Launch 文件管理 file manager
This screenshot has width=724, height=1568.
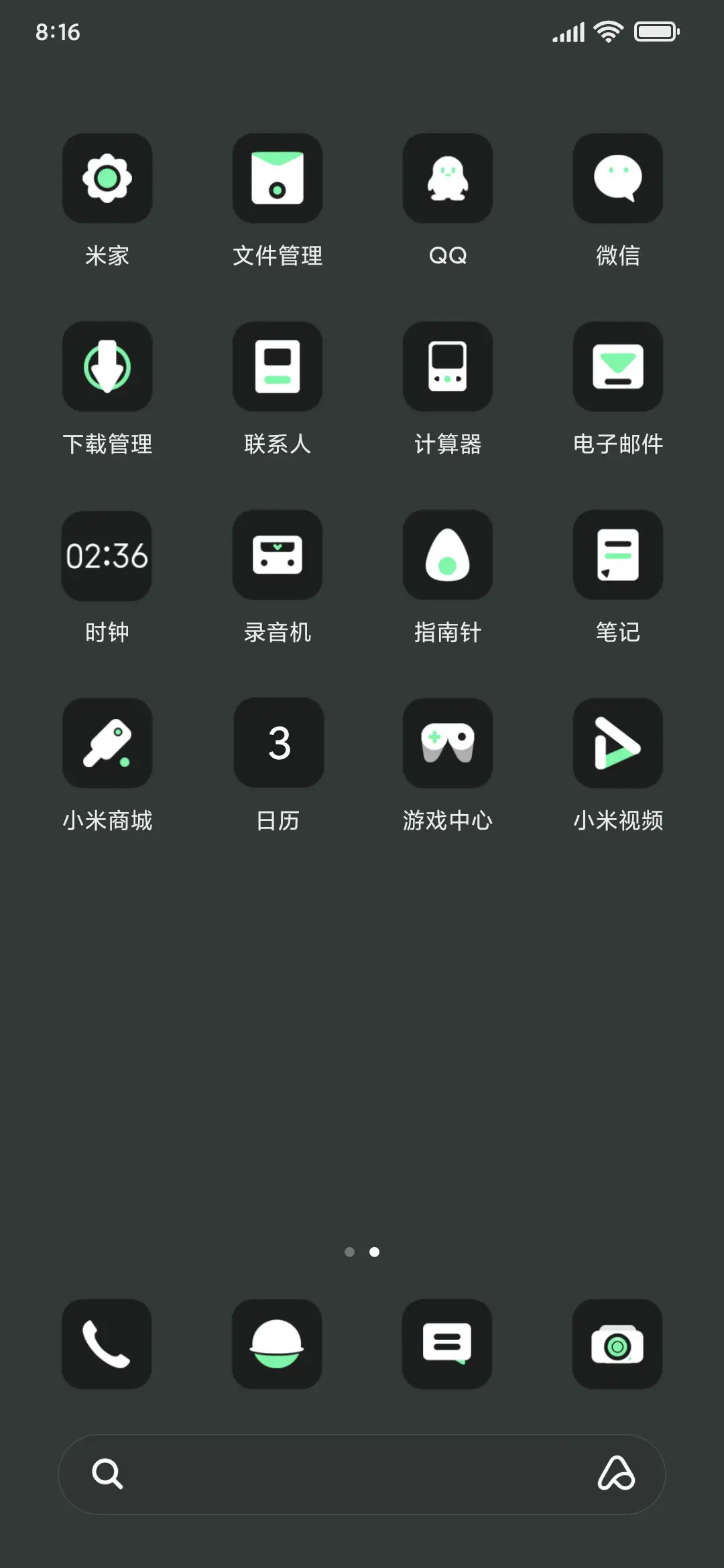278,178
